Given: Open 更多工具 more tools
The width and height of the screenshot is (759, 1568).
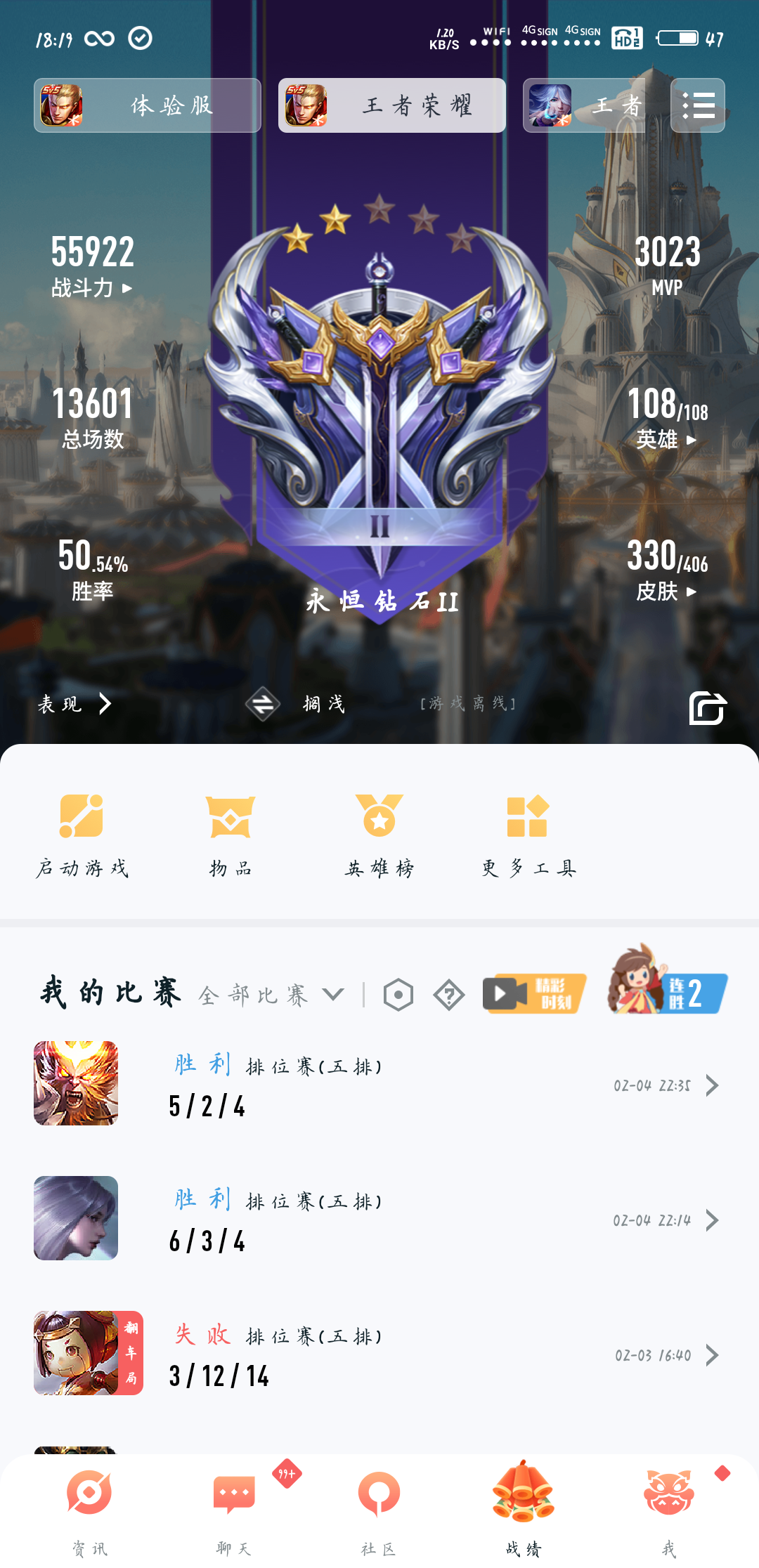Looking at the screenshot, I should point(528,835).
